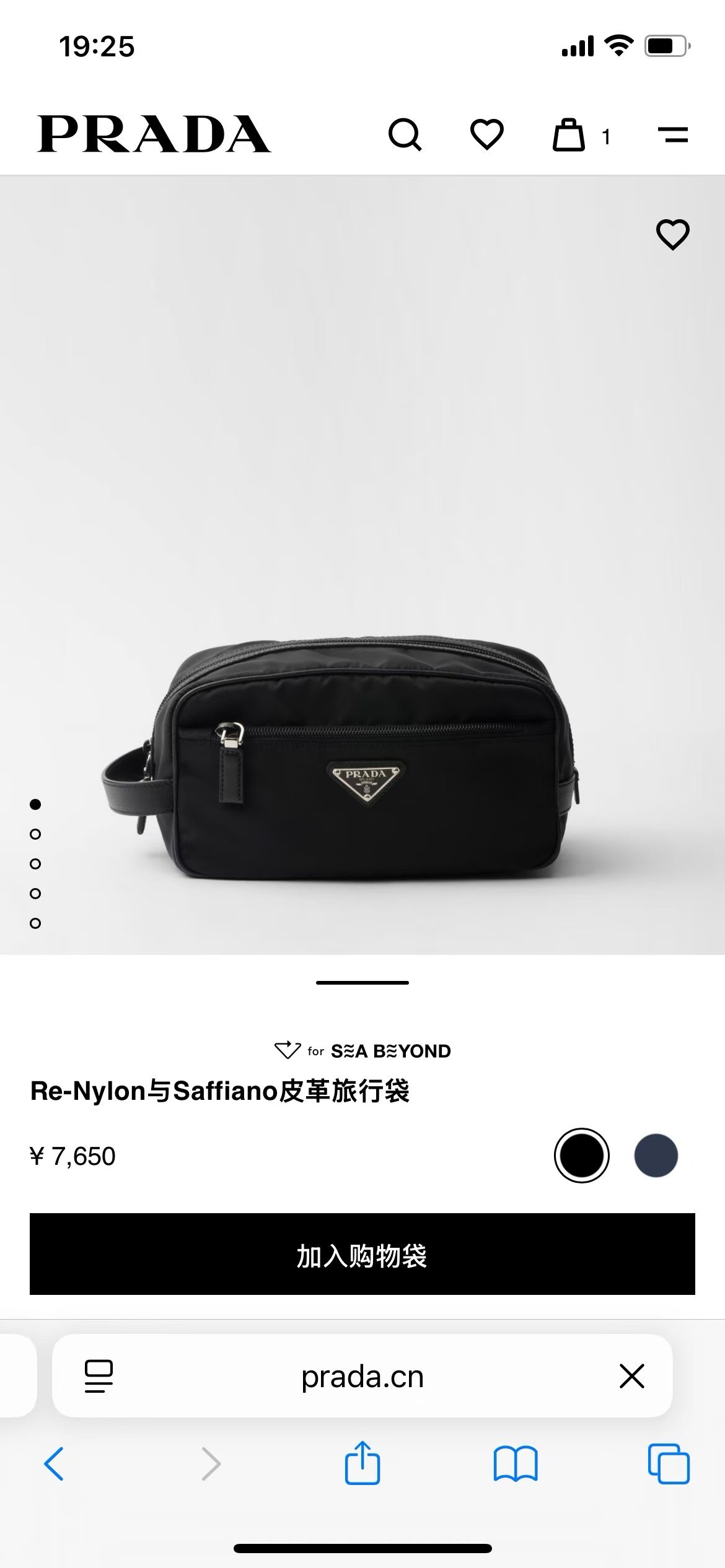Open Safari bookmarks

point(516,1464)
